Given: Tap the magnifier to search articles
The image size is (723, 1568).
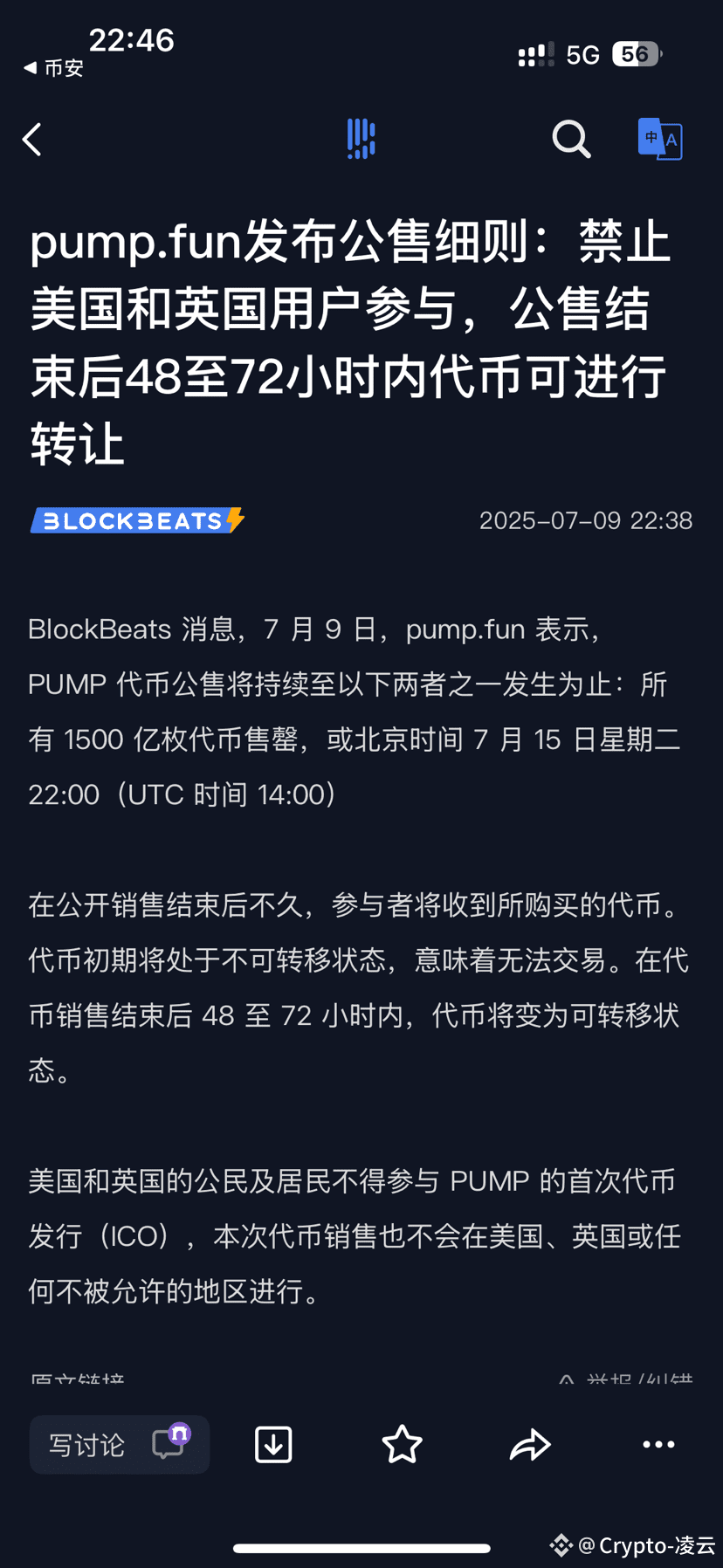Looking at the screenshot, I should click(x=571, y=139).
